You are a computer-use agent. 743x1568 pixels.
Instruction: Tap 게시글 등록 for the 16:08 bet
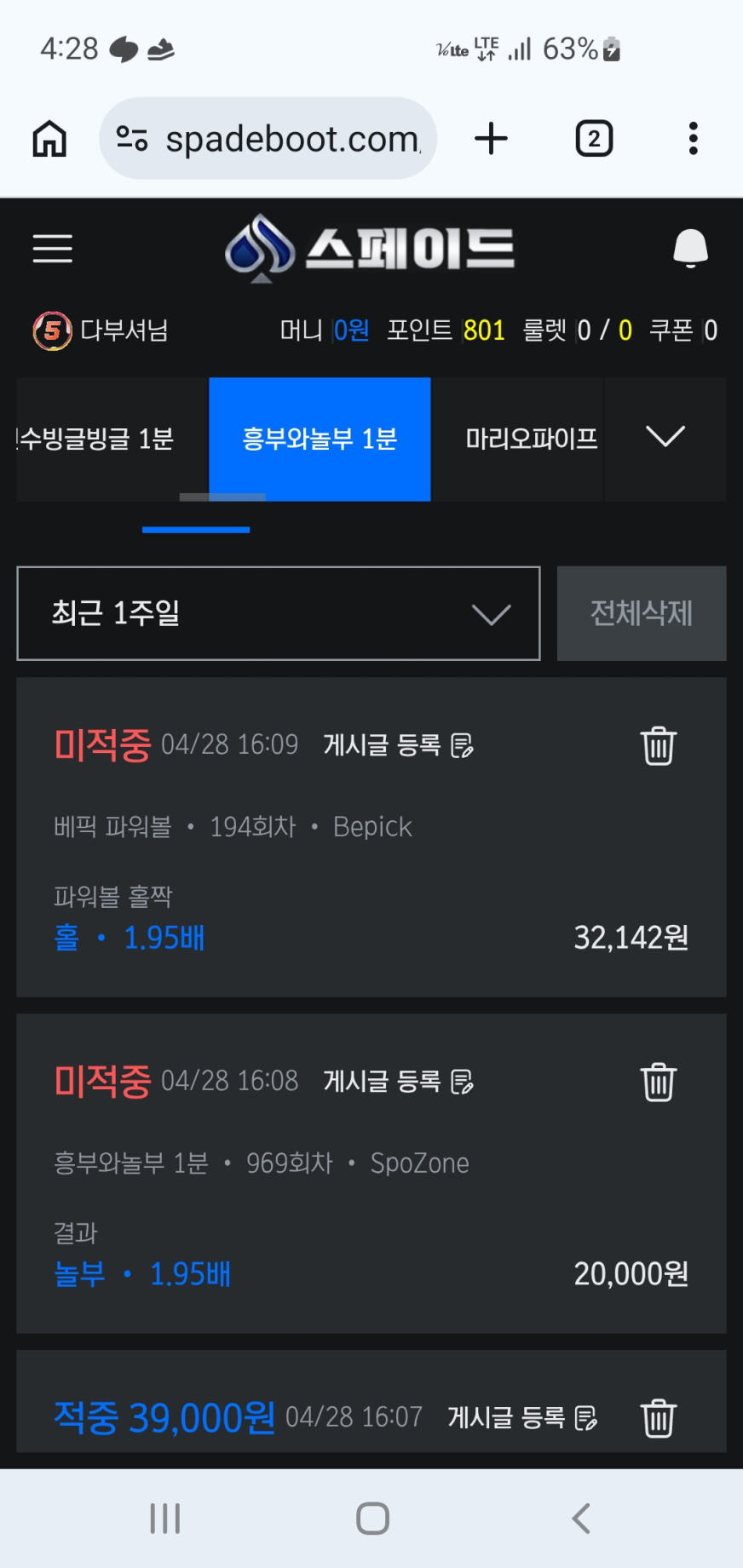tap(398, 1083)
